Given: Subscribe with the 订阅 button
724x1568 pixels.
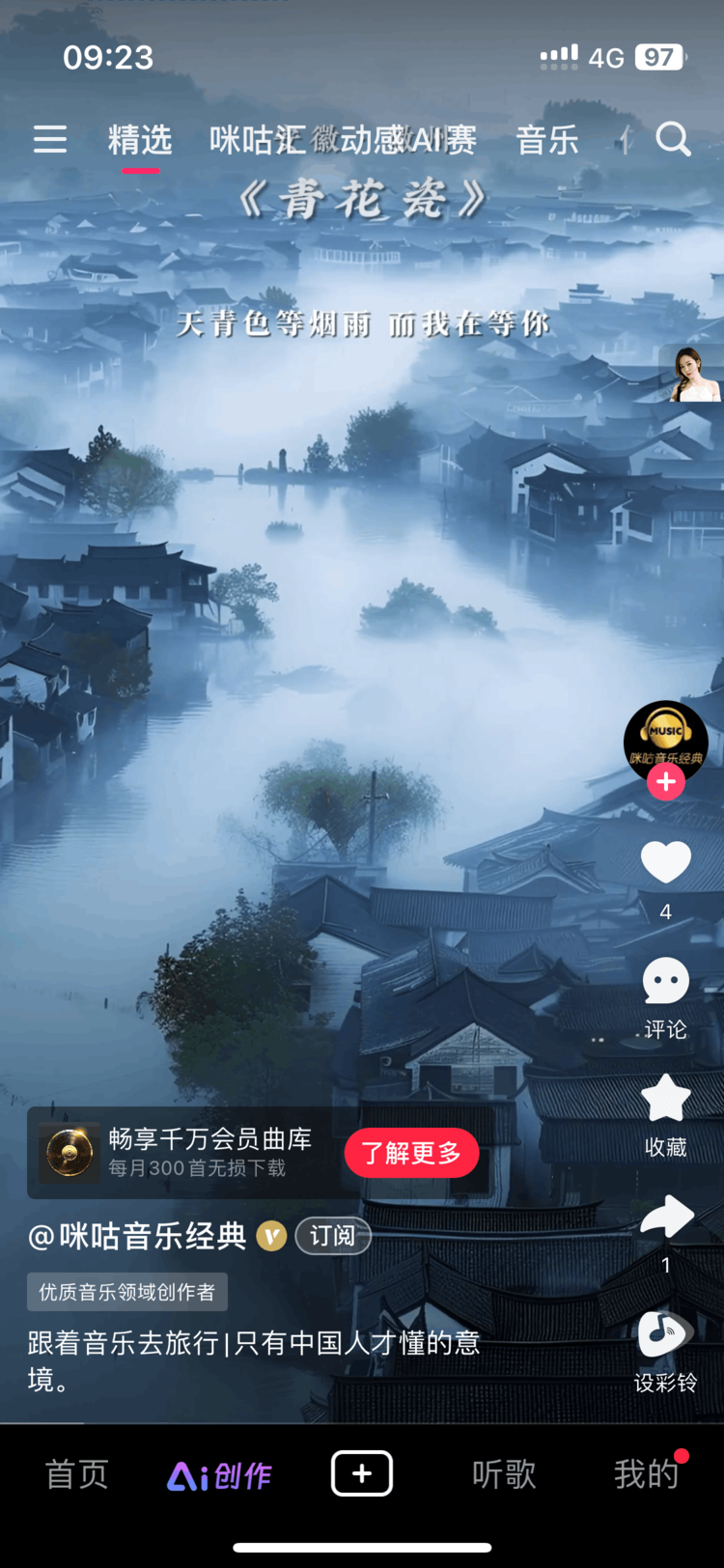Looking at the screenshot, I should (333, 1236).
